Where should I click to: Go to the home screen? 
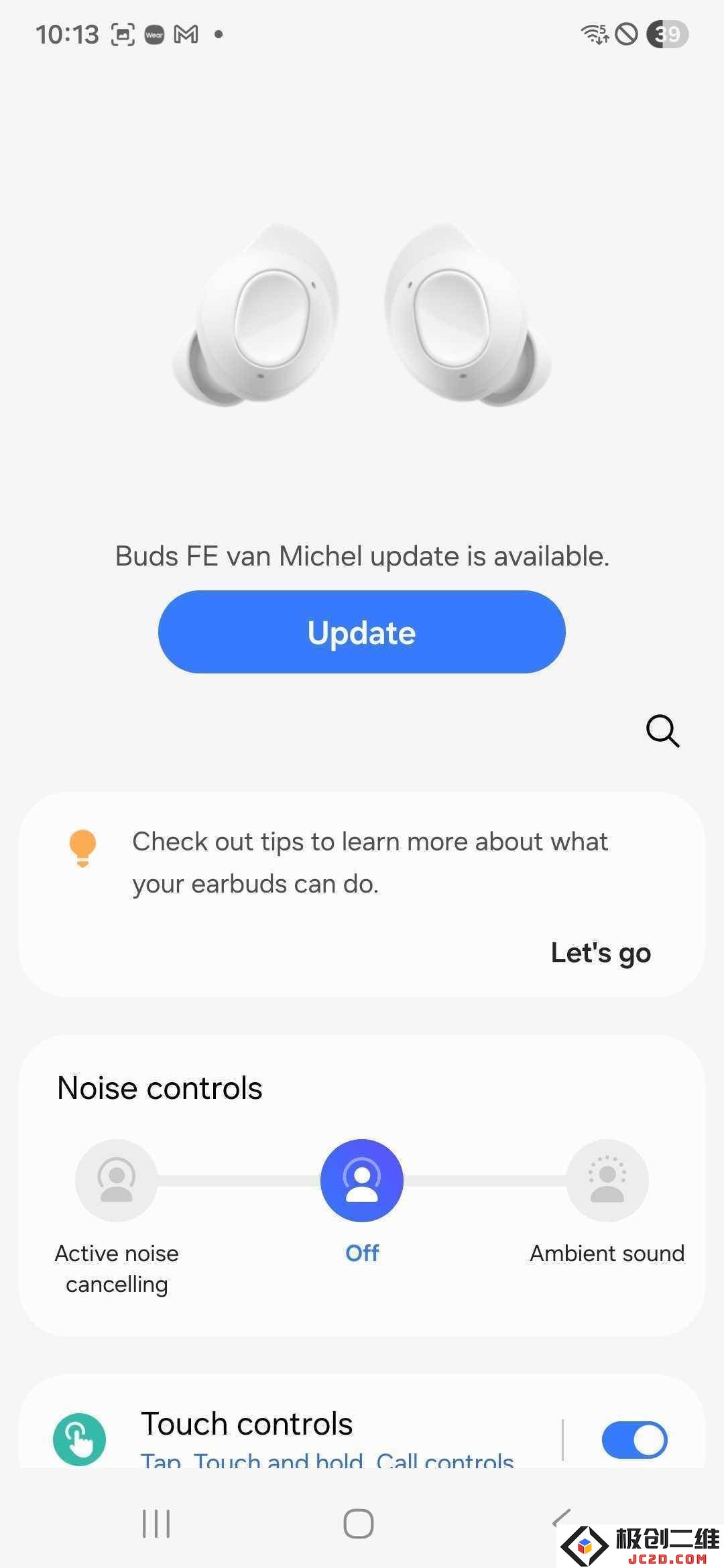click(359, 1523)
